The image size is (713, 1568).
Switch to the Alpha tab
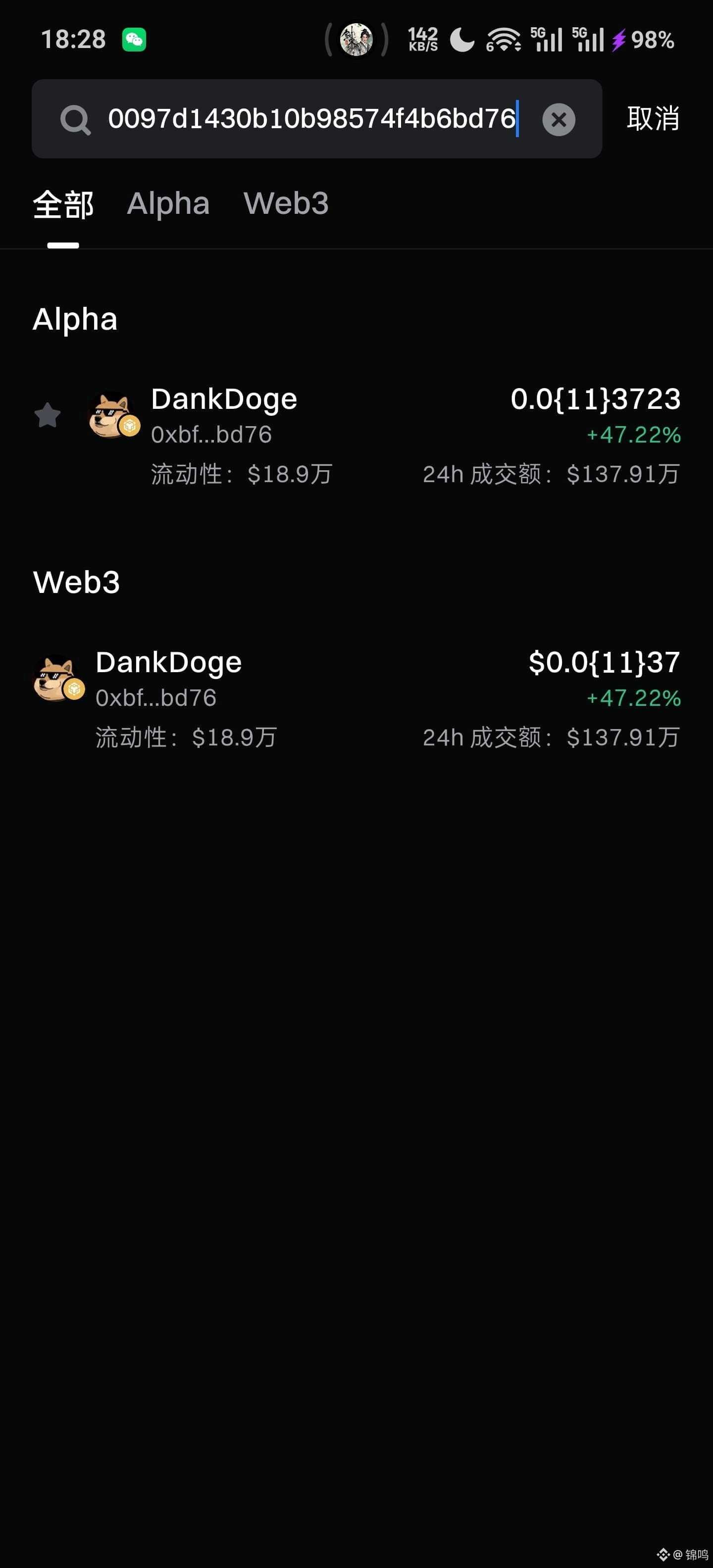click(x=167, y=203)
